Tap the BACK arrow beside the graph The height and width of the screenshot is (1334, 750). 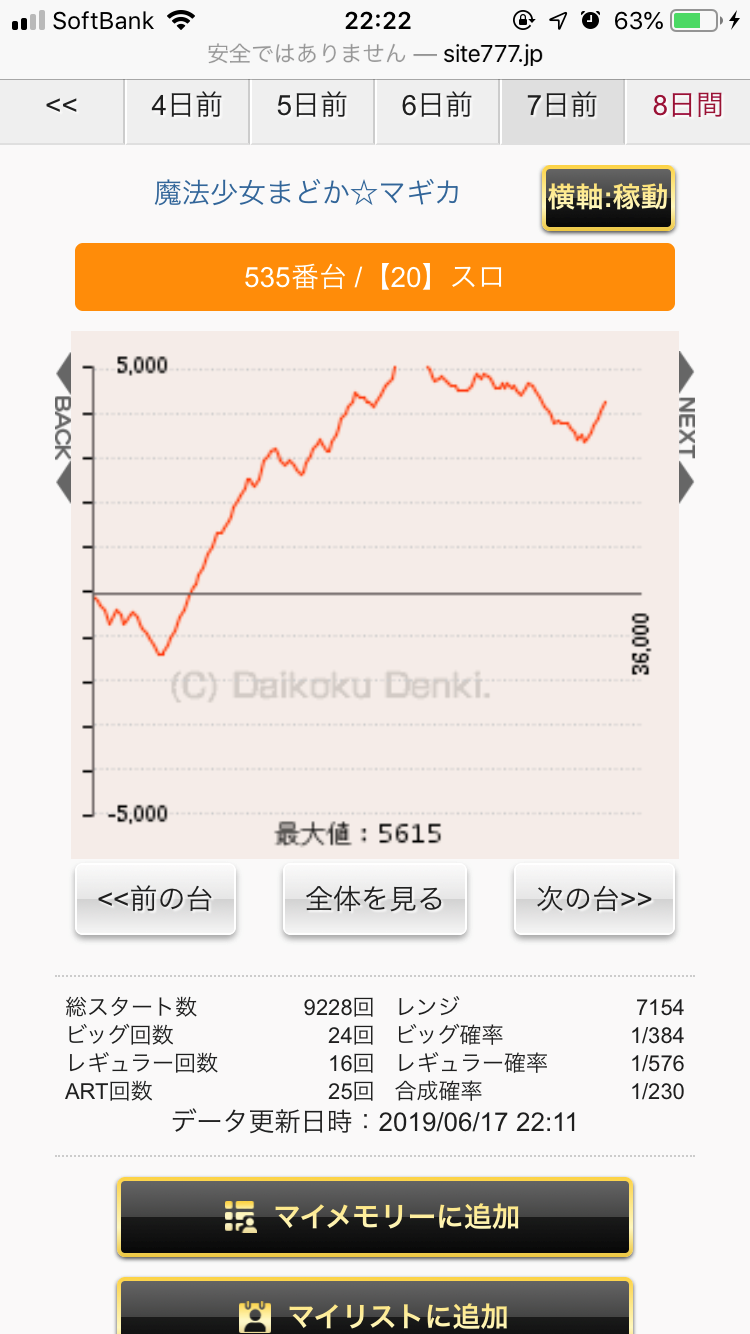(63, 427)
